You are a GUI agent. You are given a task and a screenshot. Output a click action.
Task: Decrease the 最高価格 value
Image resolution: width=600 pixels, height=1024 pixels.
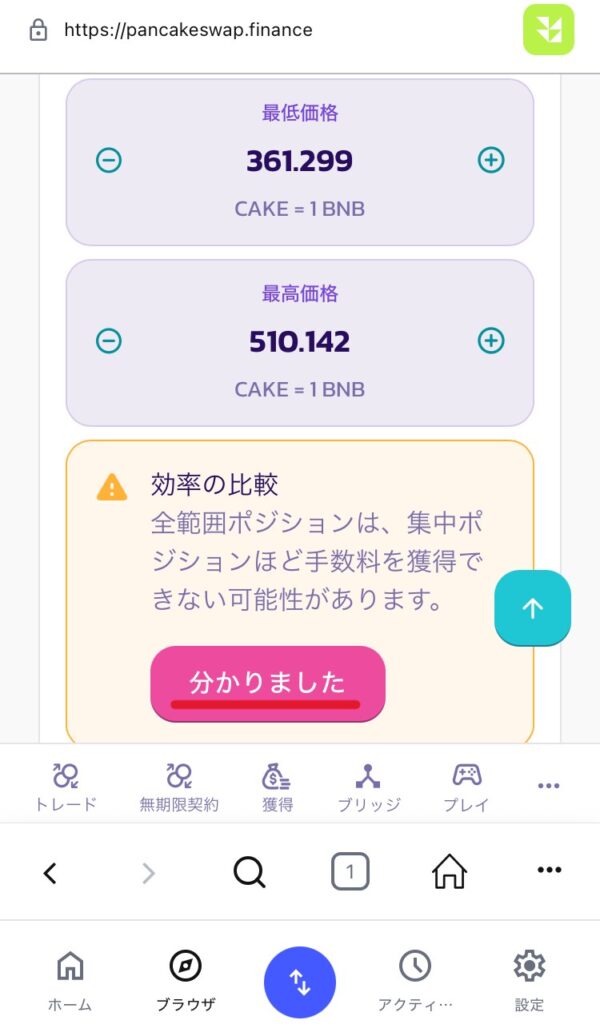[108, 341]
